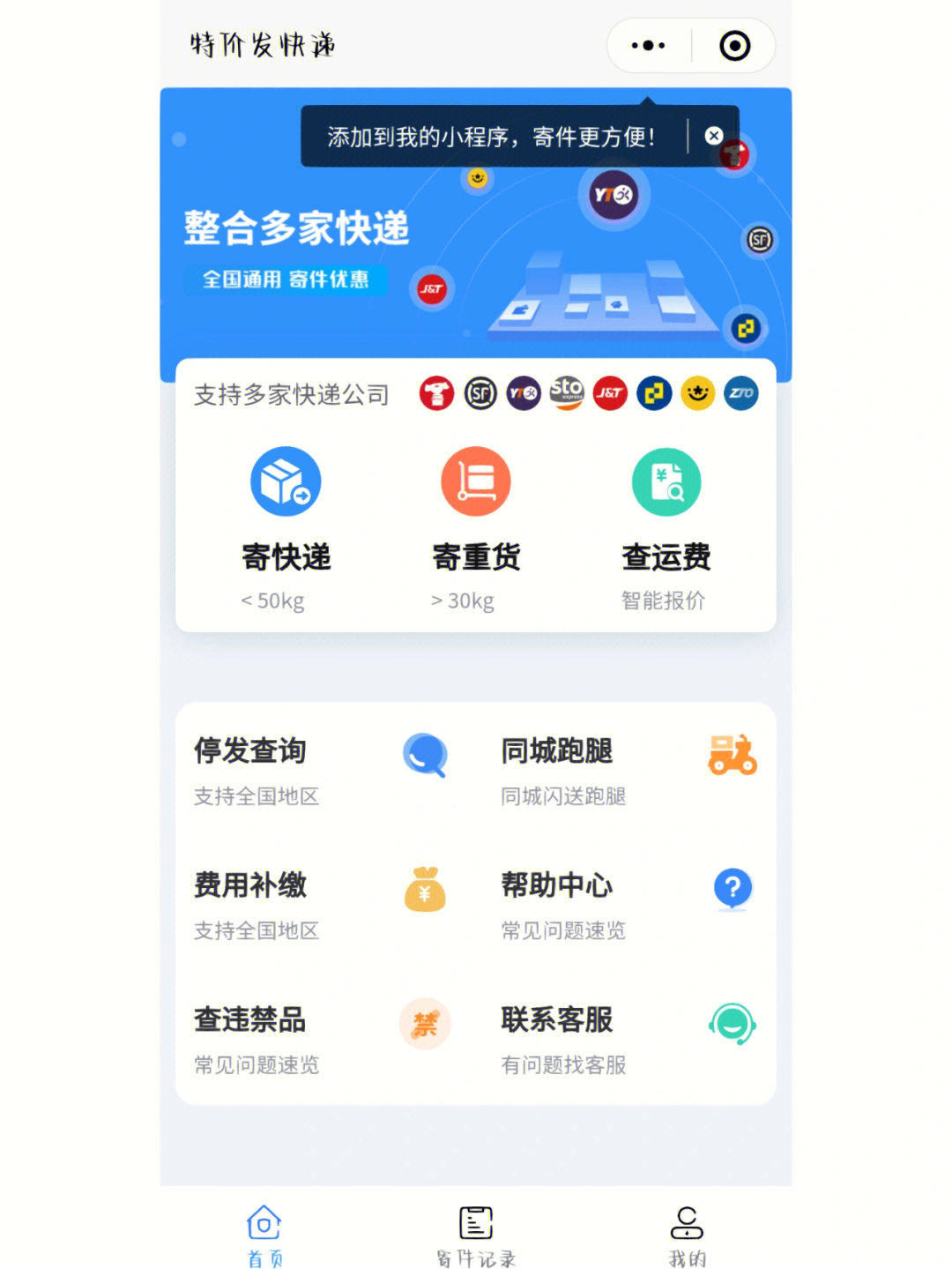Screen dimensions: 952x1269
Task: Switch to the 我的 tab
Action: coord(687,1235)
